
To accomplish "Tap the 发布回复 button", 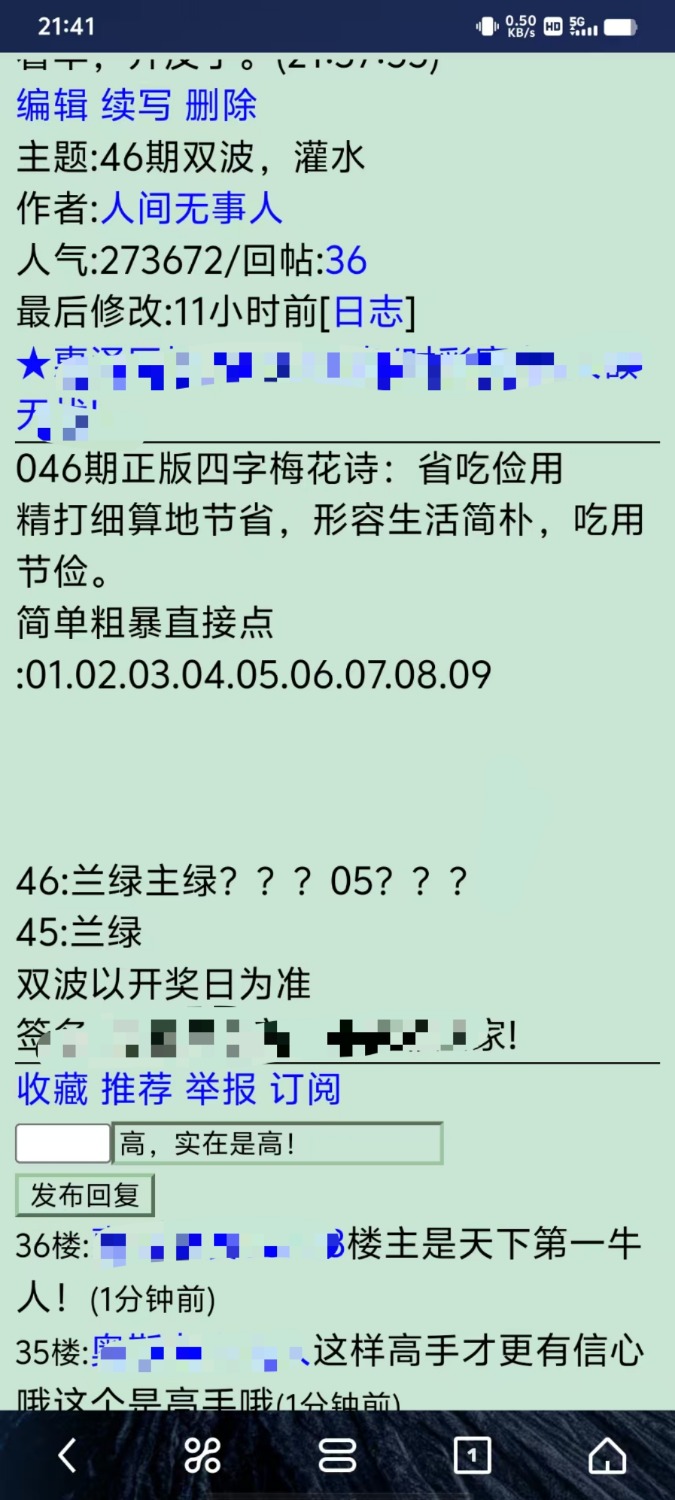I will [85, 1194].
